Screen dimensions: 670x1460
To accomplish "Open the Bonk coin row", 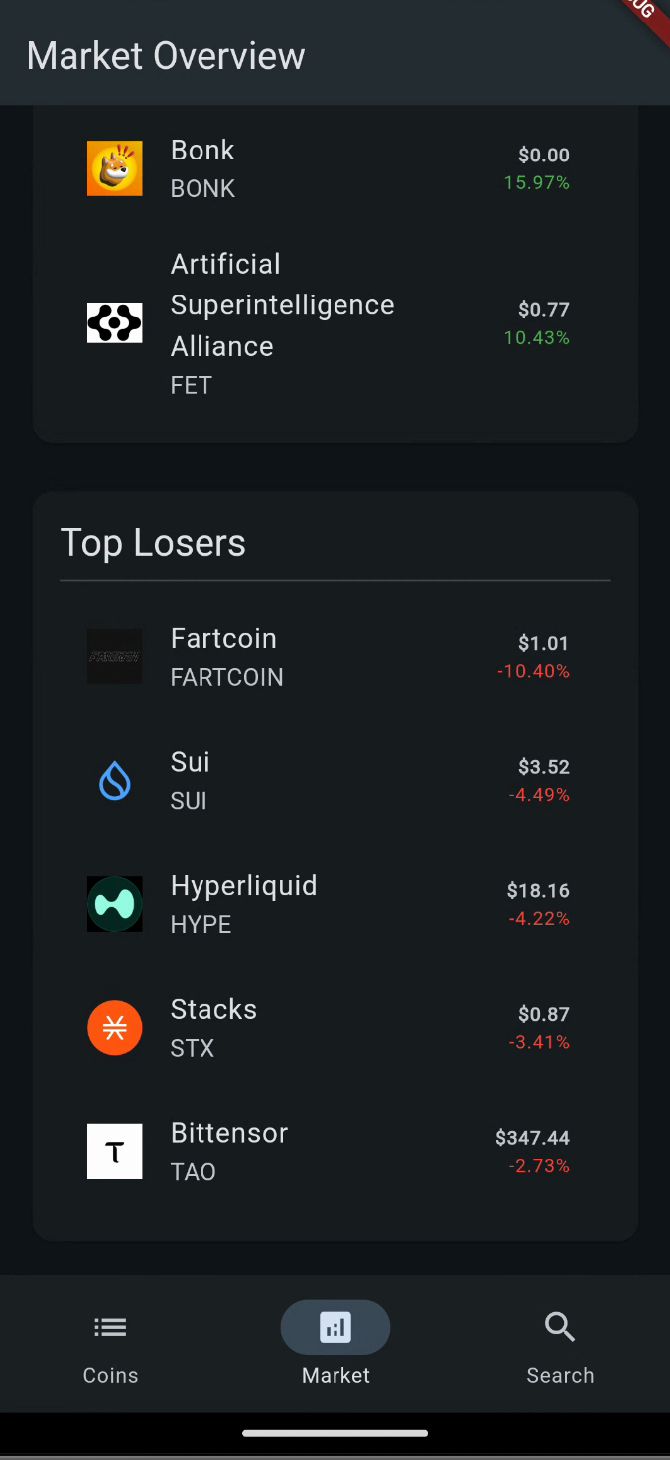I will coord(335,168).
